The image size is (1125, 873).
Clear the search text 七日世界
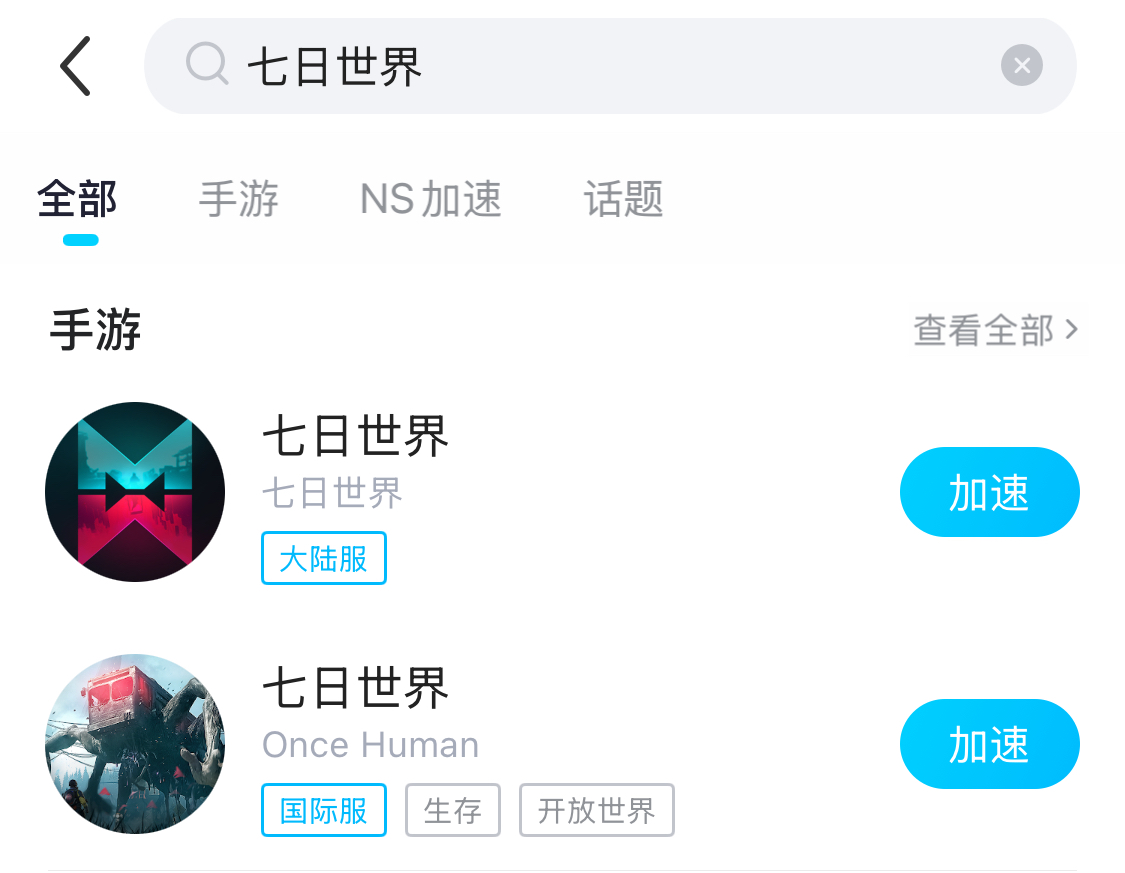pyautogui.click(x=1021, y=66)
